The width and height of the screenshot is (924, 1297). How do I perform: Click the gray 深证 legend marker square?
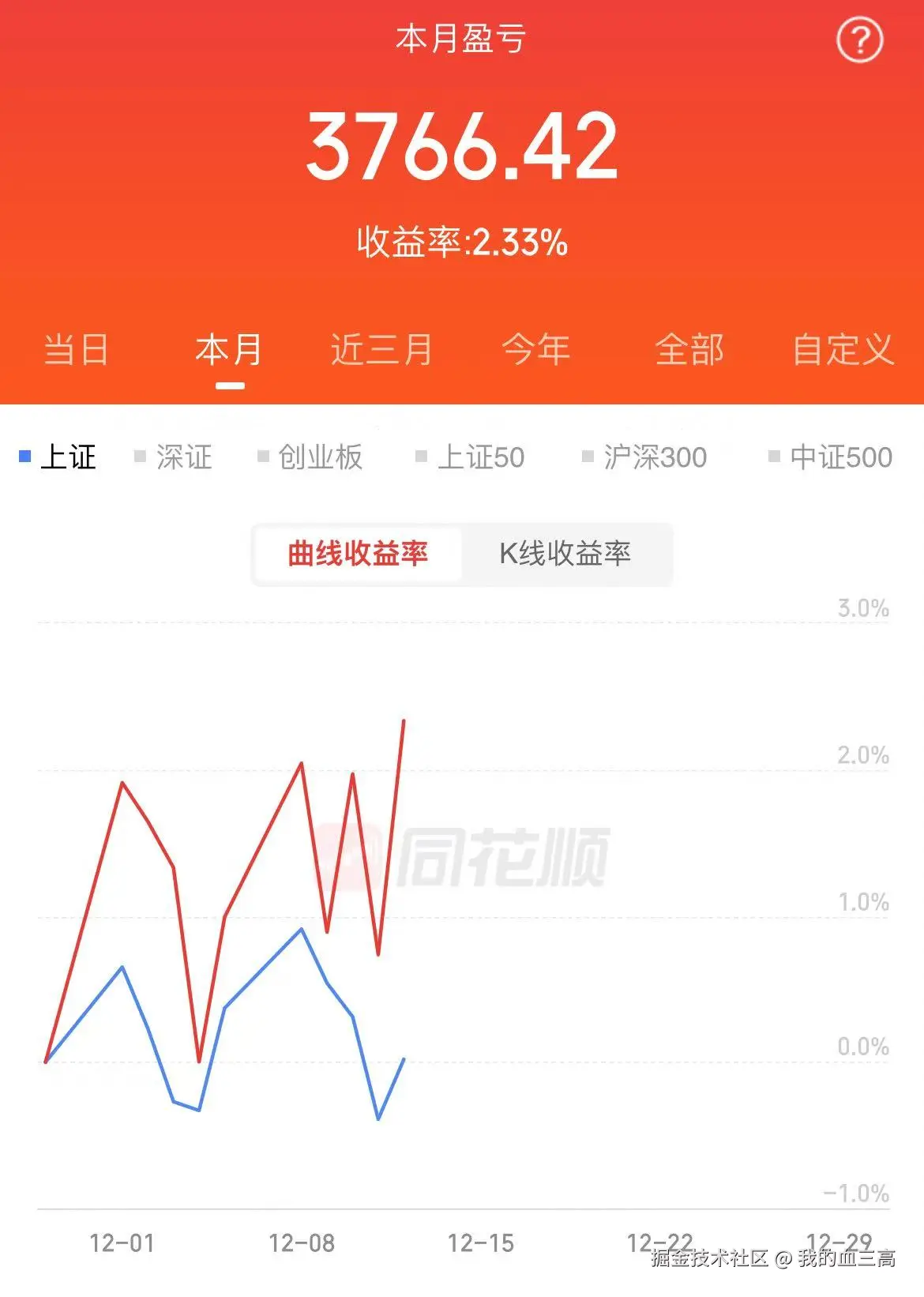click(x=139, y=457)
